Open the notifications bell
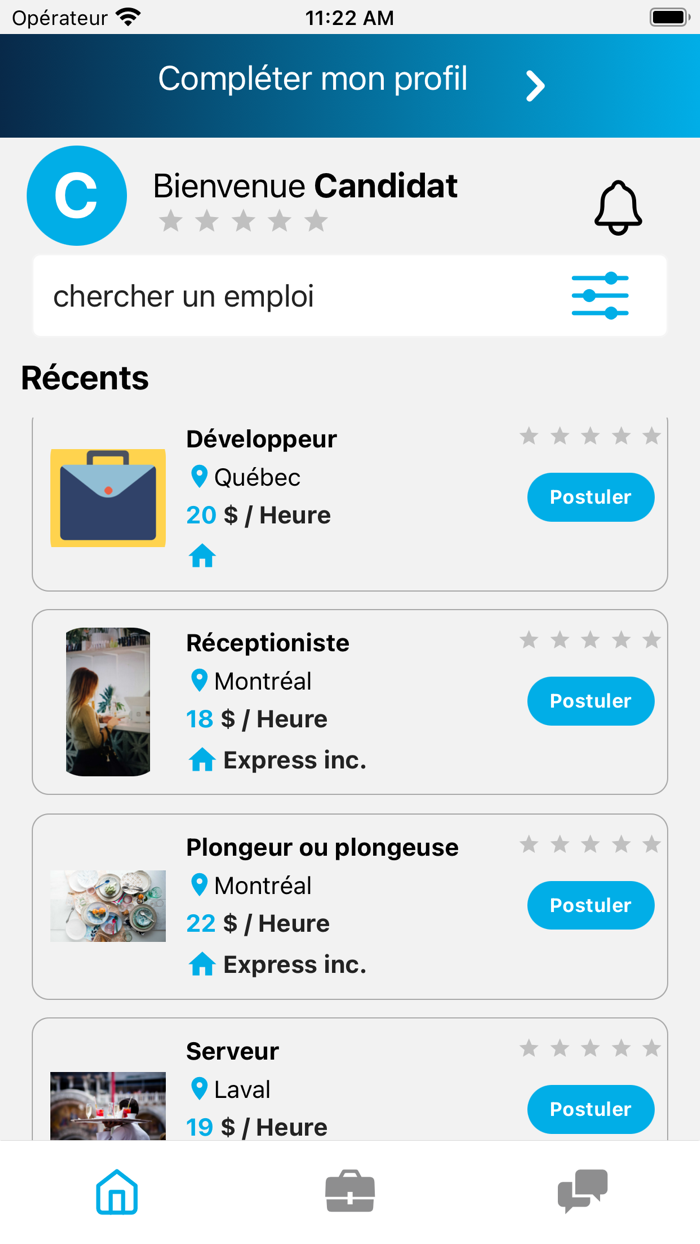This screenshot has width=700, height=1244. pyautogui.click(x=618, y=208)
